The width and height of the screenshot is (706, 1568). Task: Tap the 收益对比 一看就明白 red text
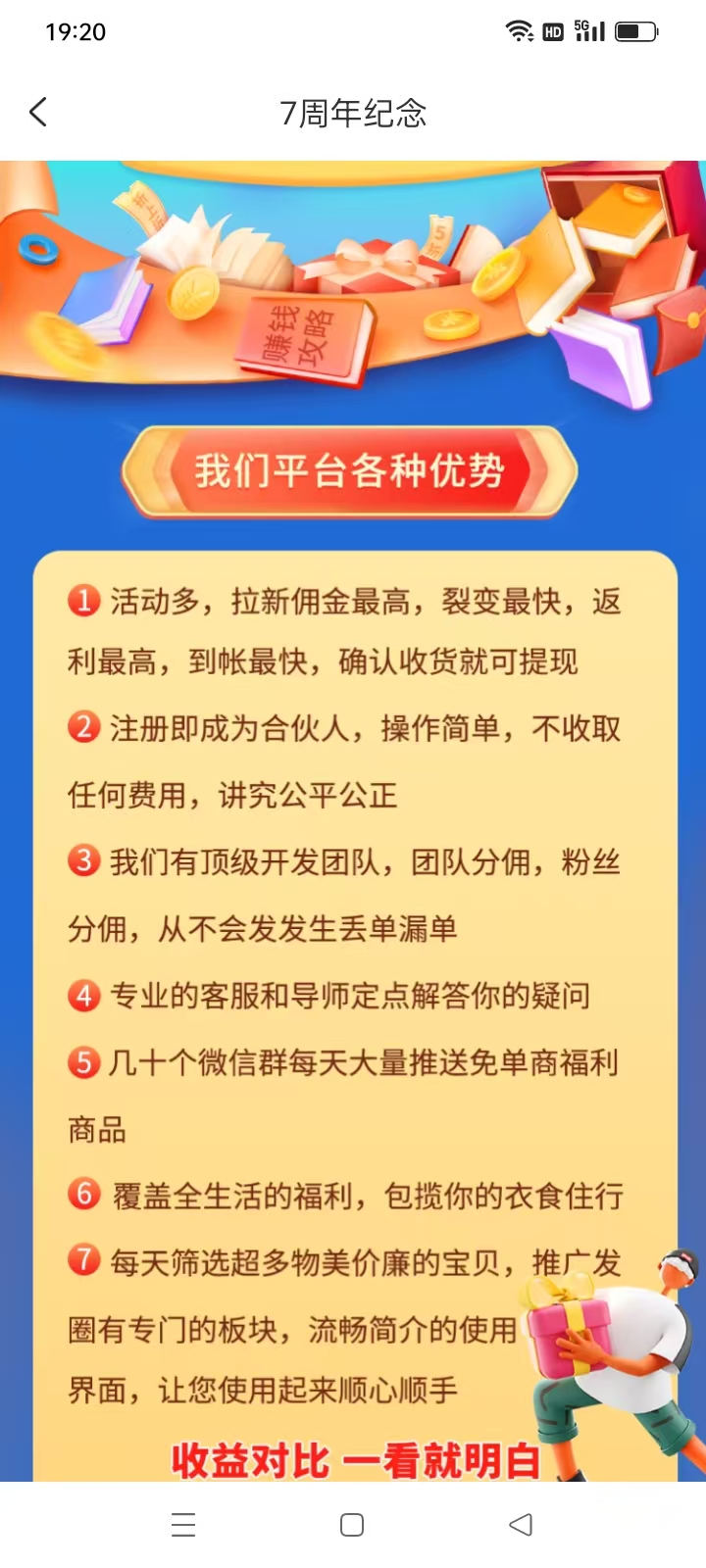coord(355,1458)
